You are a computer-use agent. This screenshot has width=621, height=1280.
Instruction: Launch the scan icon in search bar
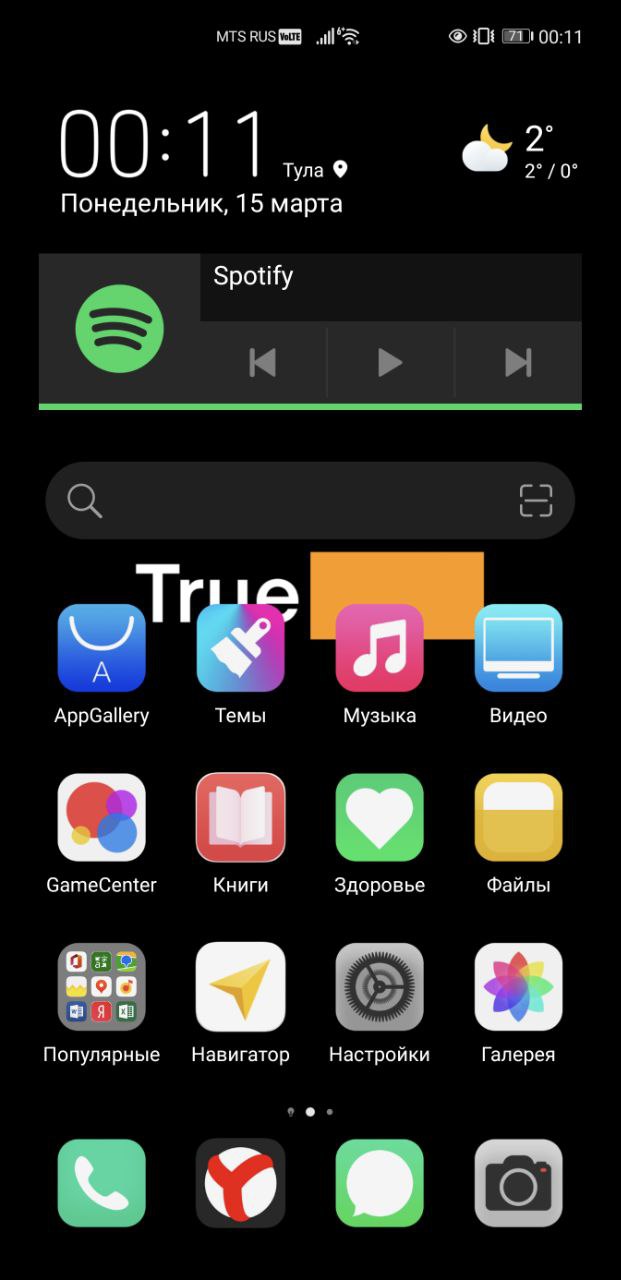click(x=536, y=500)
